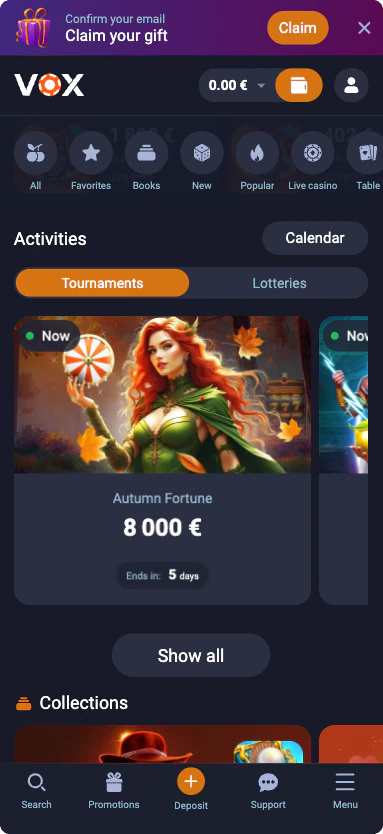Image resolution: width=383 pixels, height=834 pixels.
Task: Open Support chat
Action: pyautogui.click(x=268, y=791)
